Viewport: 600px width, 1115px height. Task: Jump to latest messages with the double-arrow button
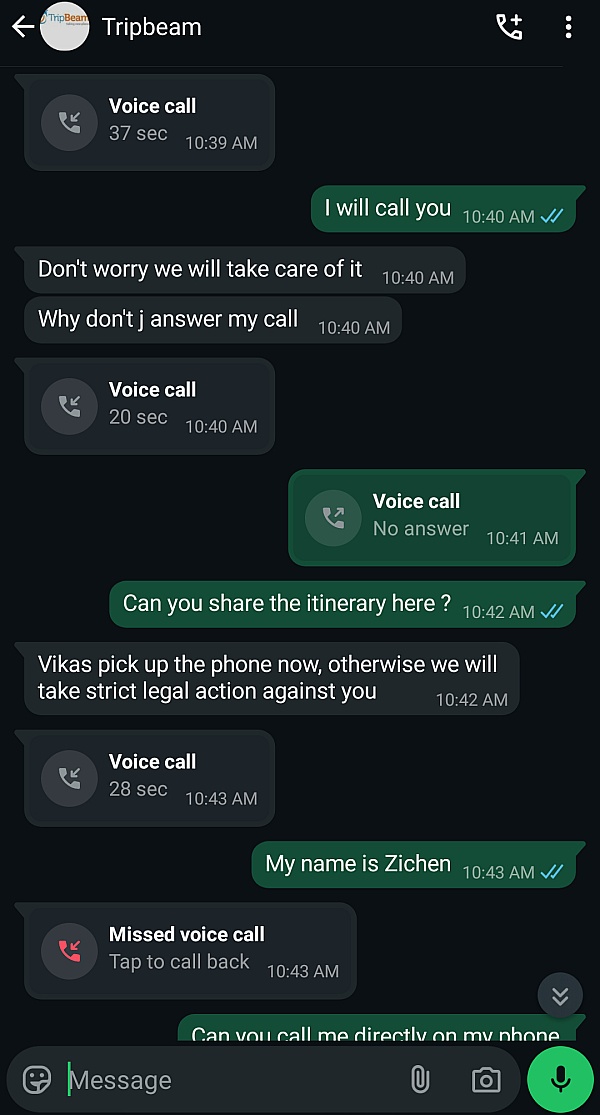pyautogui.click(x=560, y=995)
